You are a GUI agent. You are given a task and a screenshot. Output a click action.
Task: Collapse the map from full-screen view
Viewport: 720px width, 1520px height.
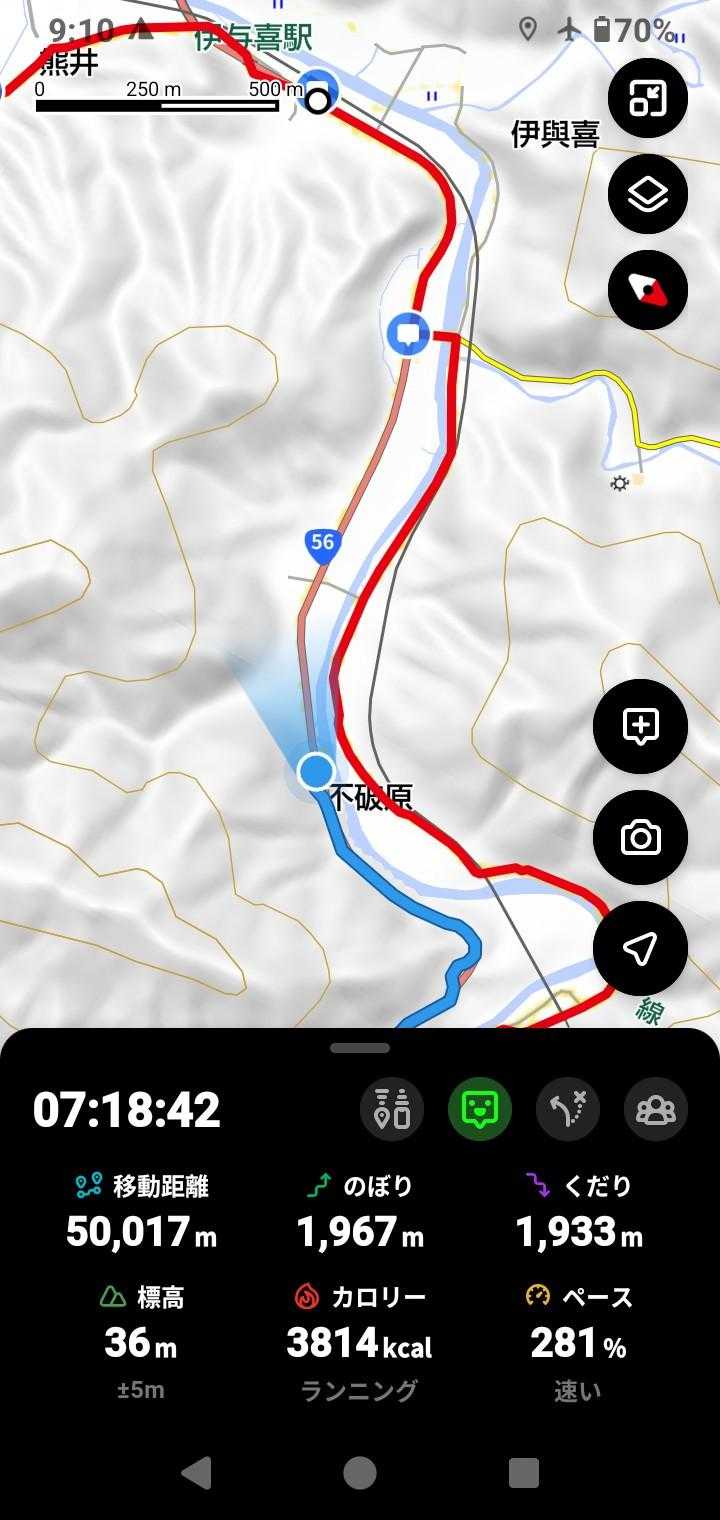tap(647, 99)
